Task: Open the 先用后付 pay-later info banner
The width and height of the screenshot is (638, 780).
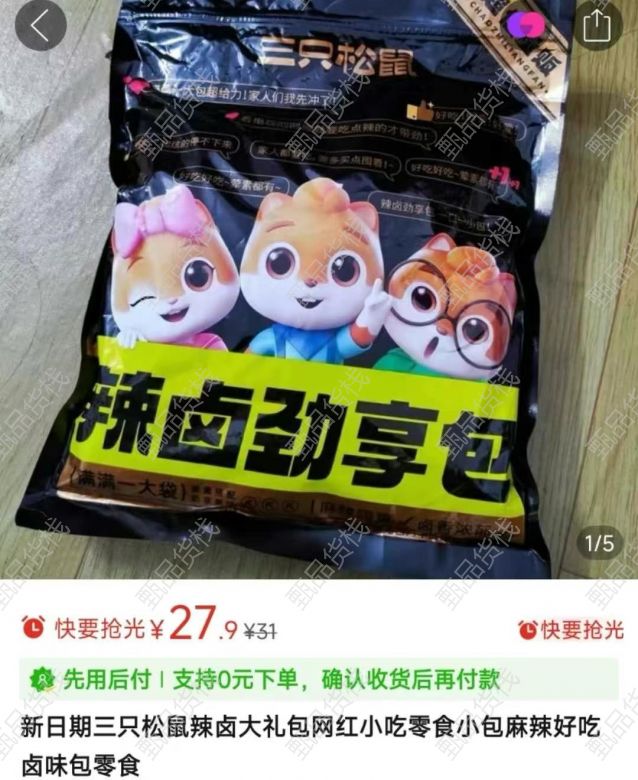Action: 320,680
